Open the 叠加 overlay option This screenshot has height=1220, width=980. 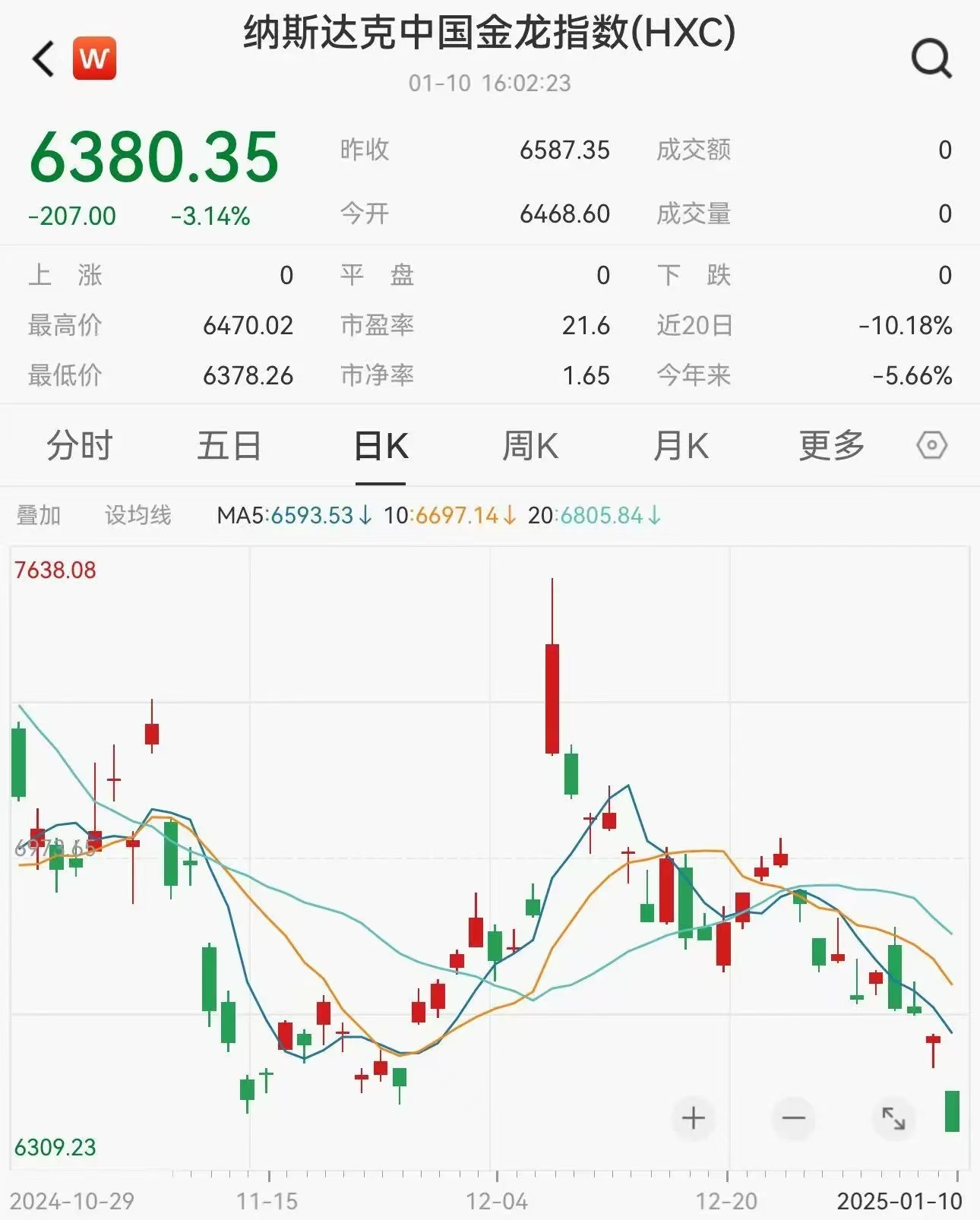[39, 516]
